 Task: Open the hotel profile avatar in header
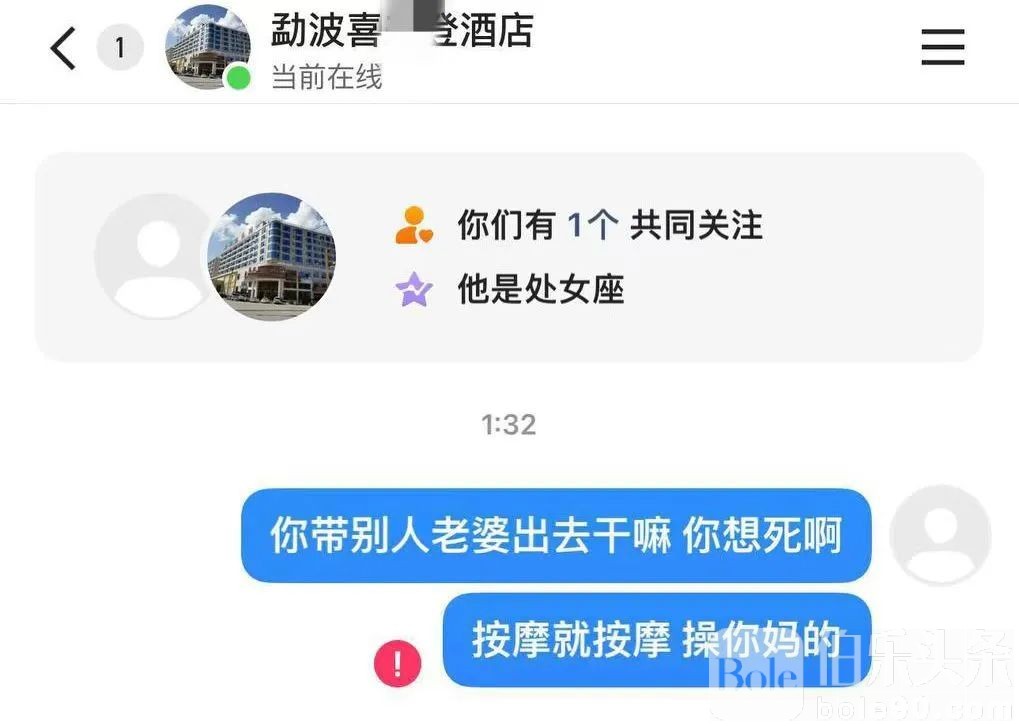[208, 47]
